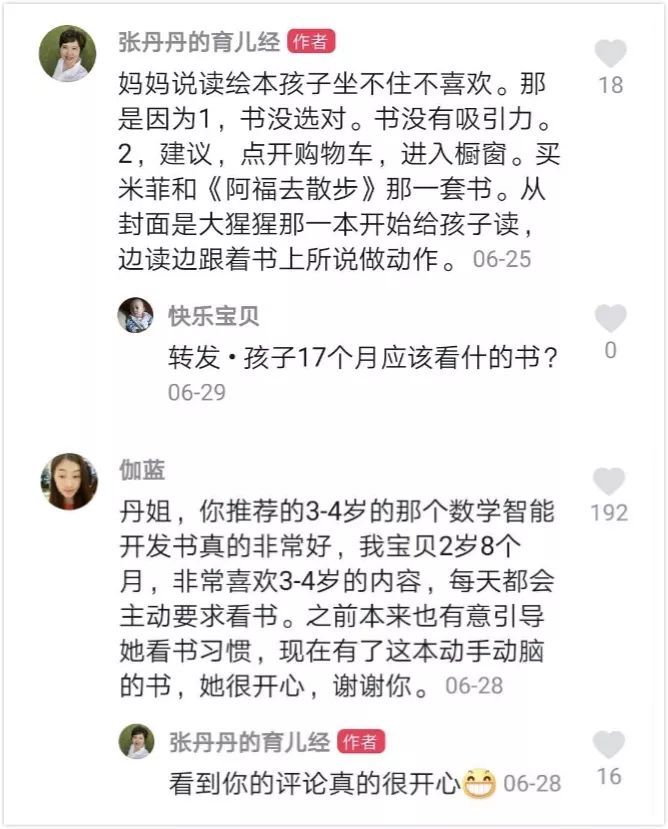Like the reply 看到你的评论真的很开心
The image size is (668, 829).
pos(609,745)
